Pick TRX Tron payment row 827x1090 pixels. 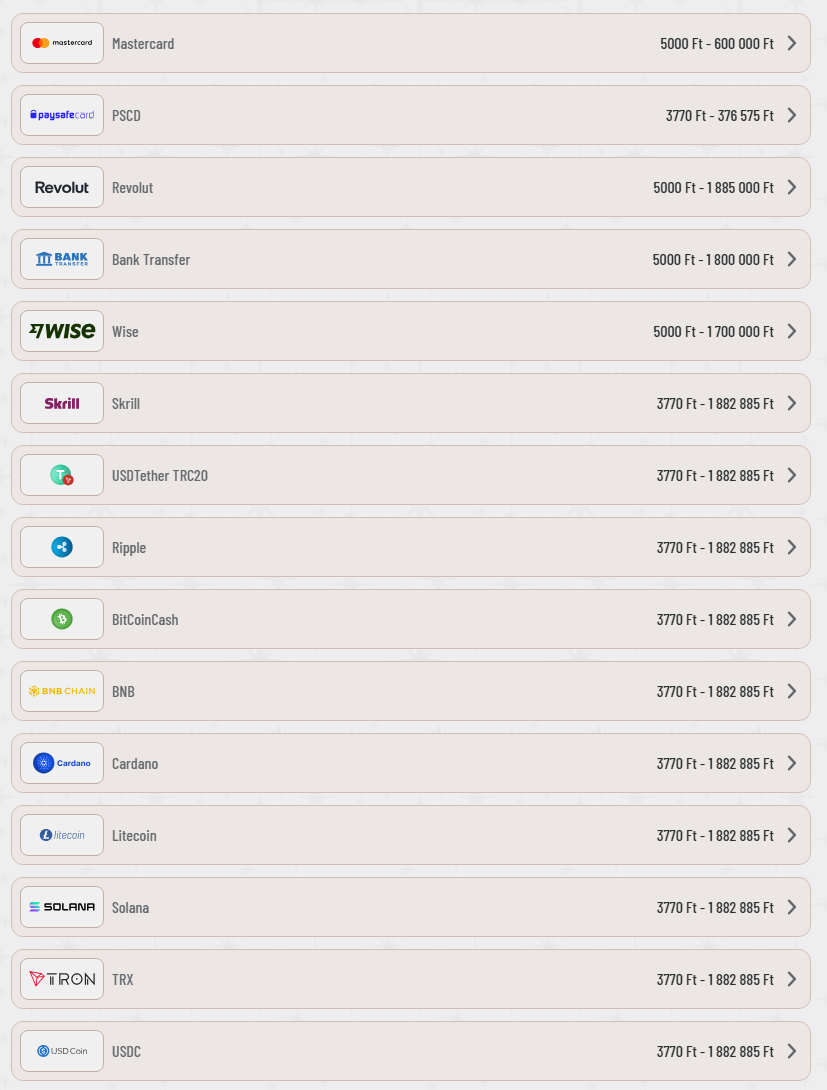coord(410,979)
